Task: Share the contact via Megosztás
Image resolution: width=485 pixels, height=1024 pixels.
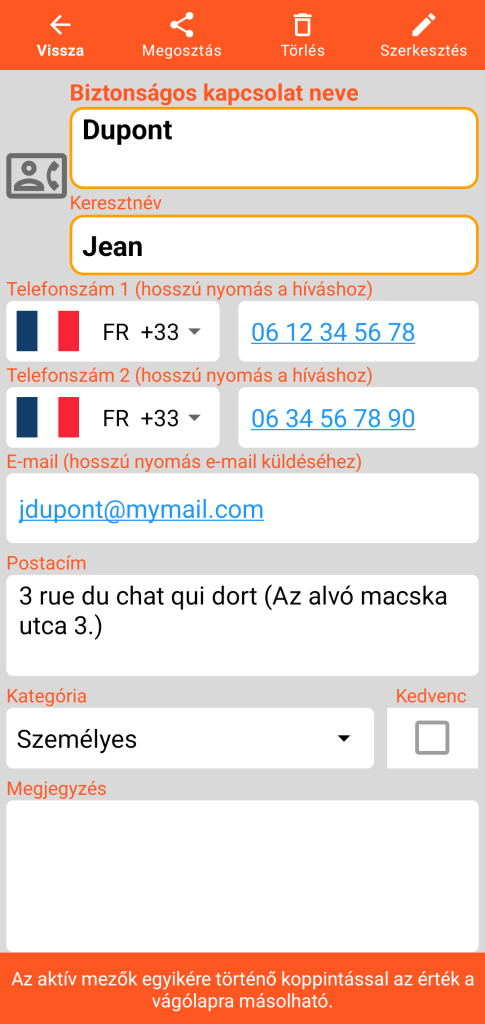Action: tap(181, 35)
